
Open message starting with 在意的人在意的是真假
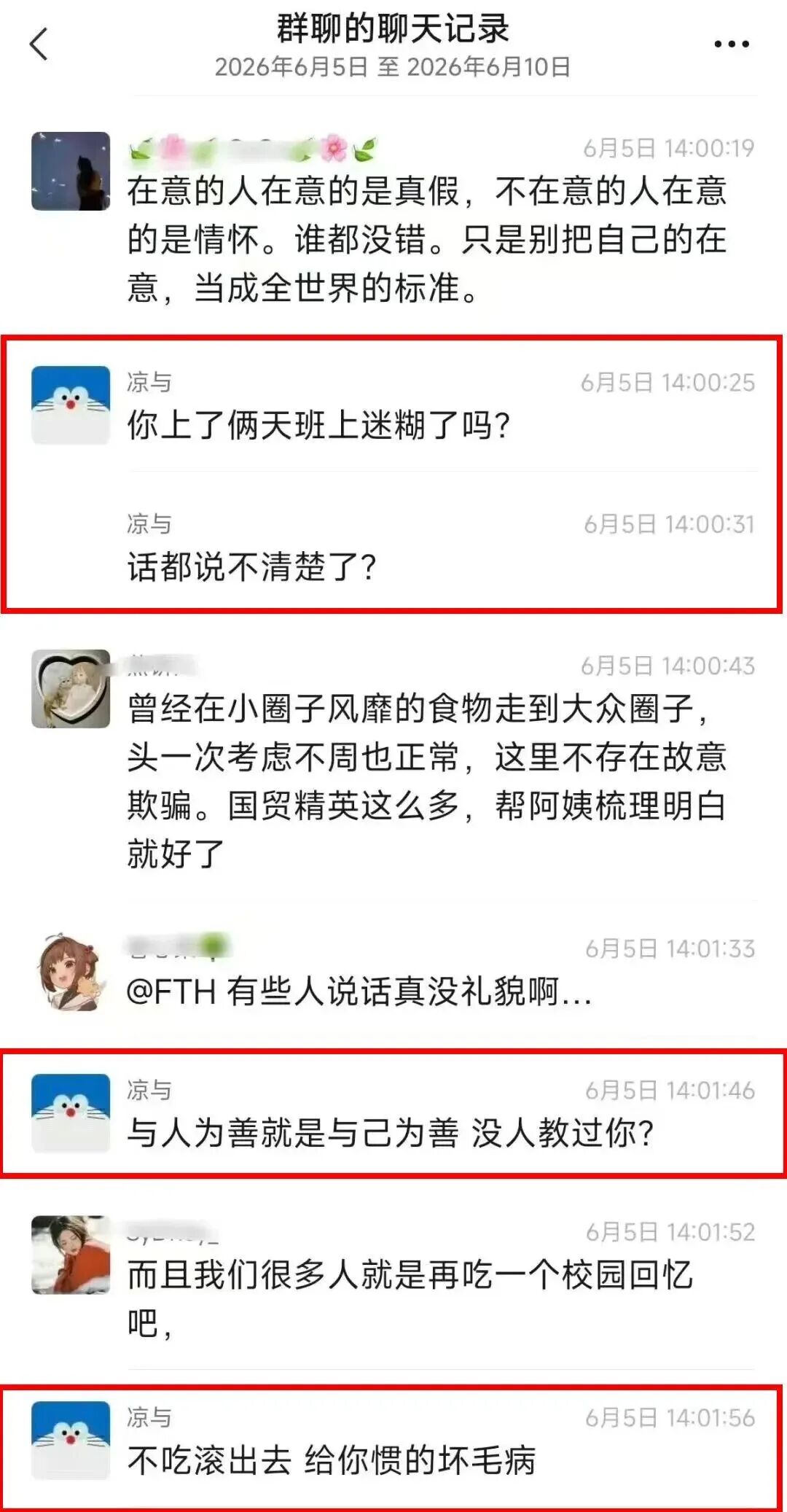click(x=427, y=239)
